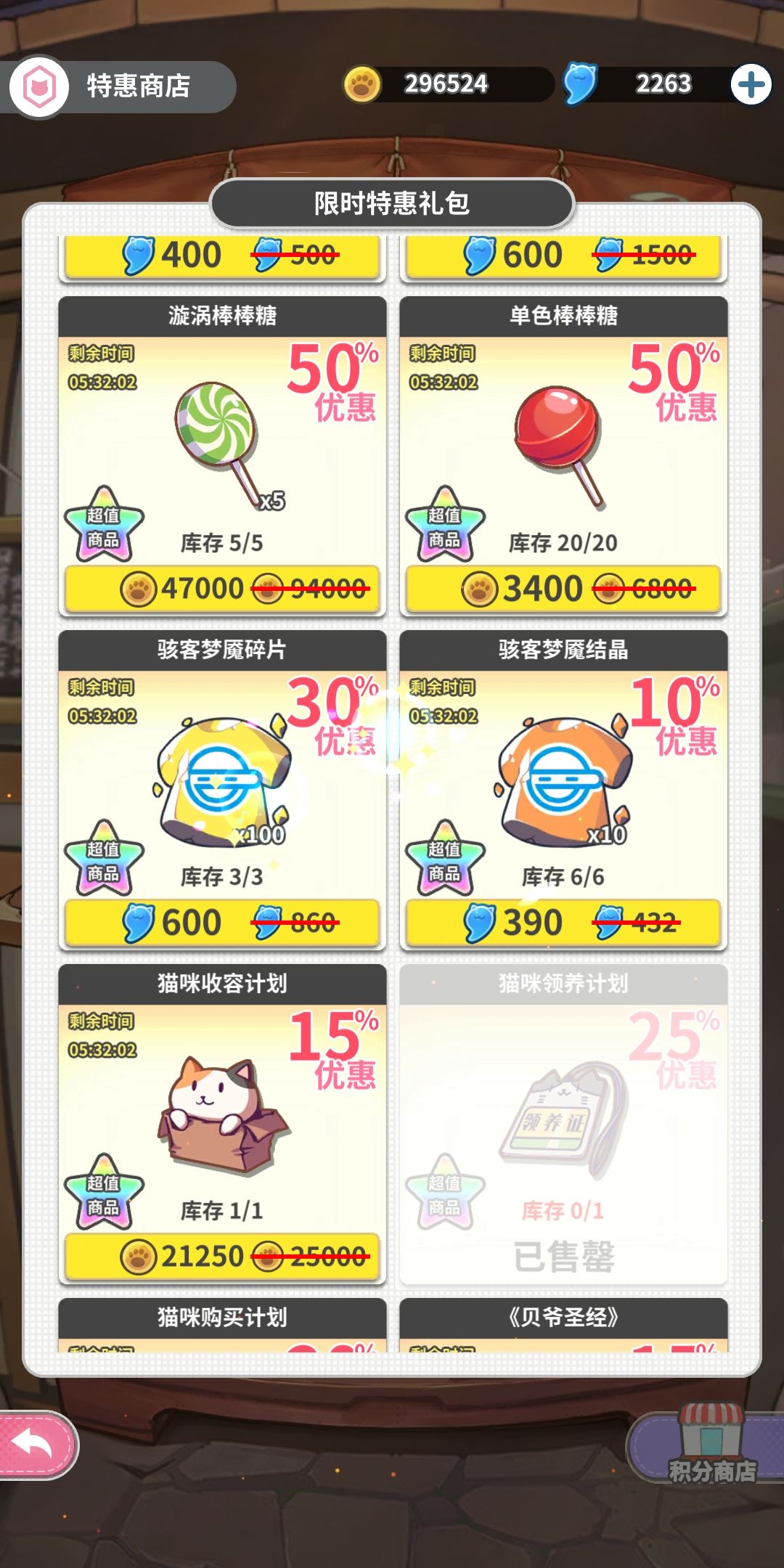Image resolution: width=784 pixels, height=1568 pixels.
Task: Select the 限时特惠礼包 header tab
Action: click(392, 203)
